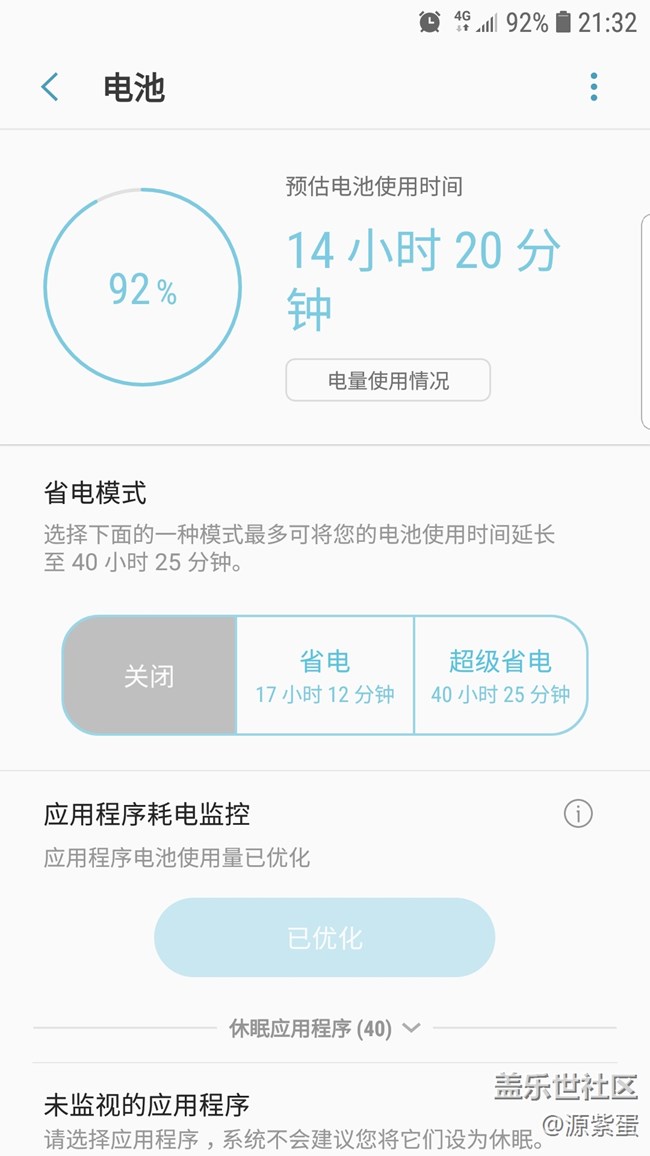Tap the 已优化 button
The width and height of the screenshot is (650, 1156).
[324, 938]
